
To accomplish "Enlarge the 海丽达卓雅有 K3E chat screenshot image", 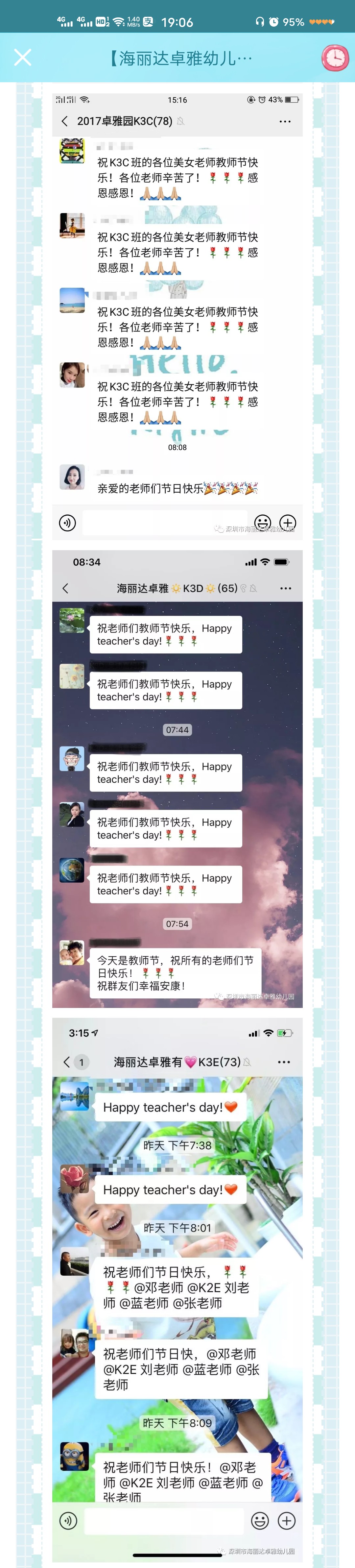I will click(x=177, y=1290).
